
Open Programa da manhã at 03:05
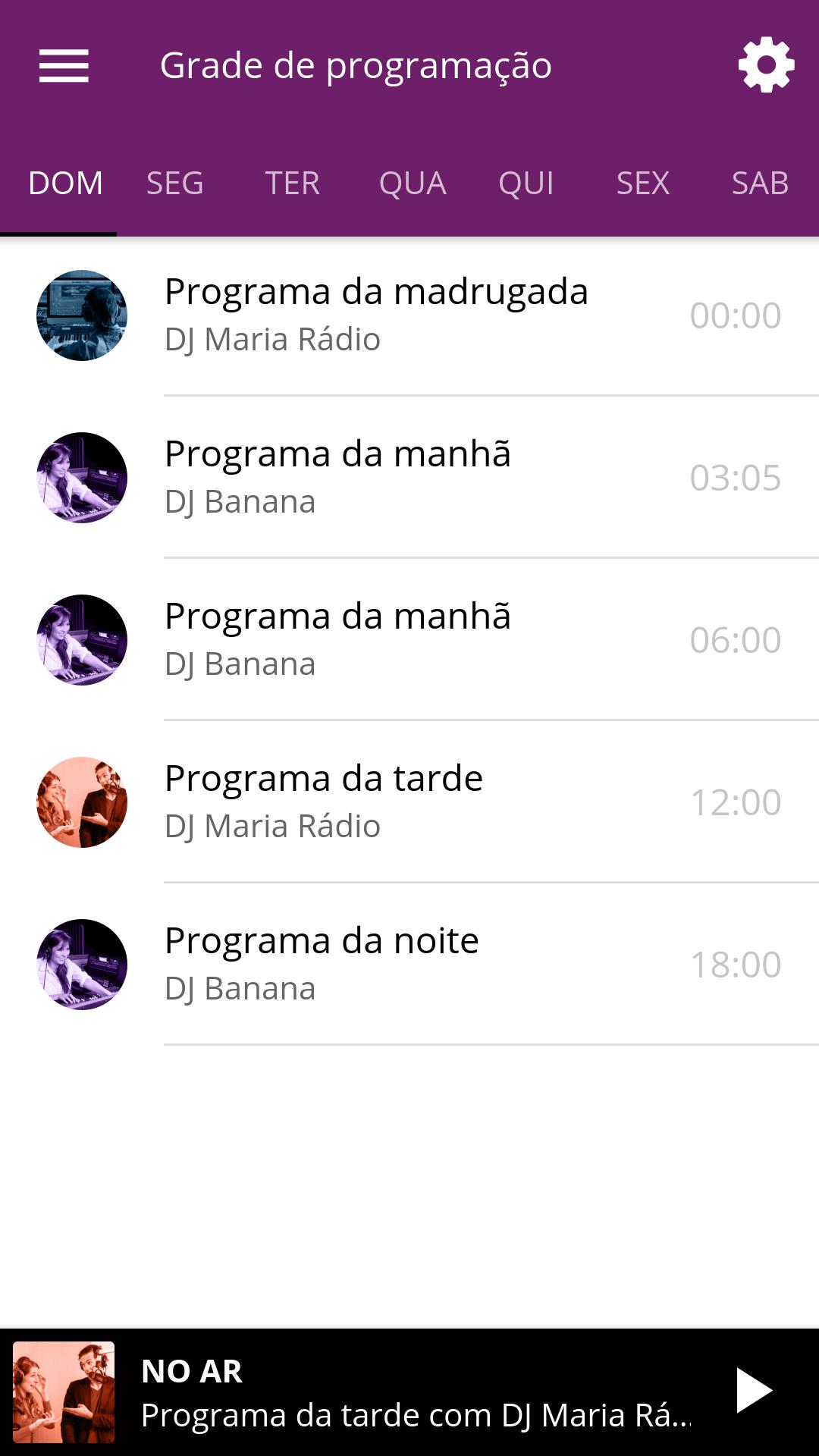pyautogui.click(x=409, y=478)
